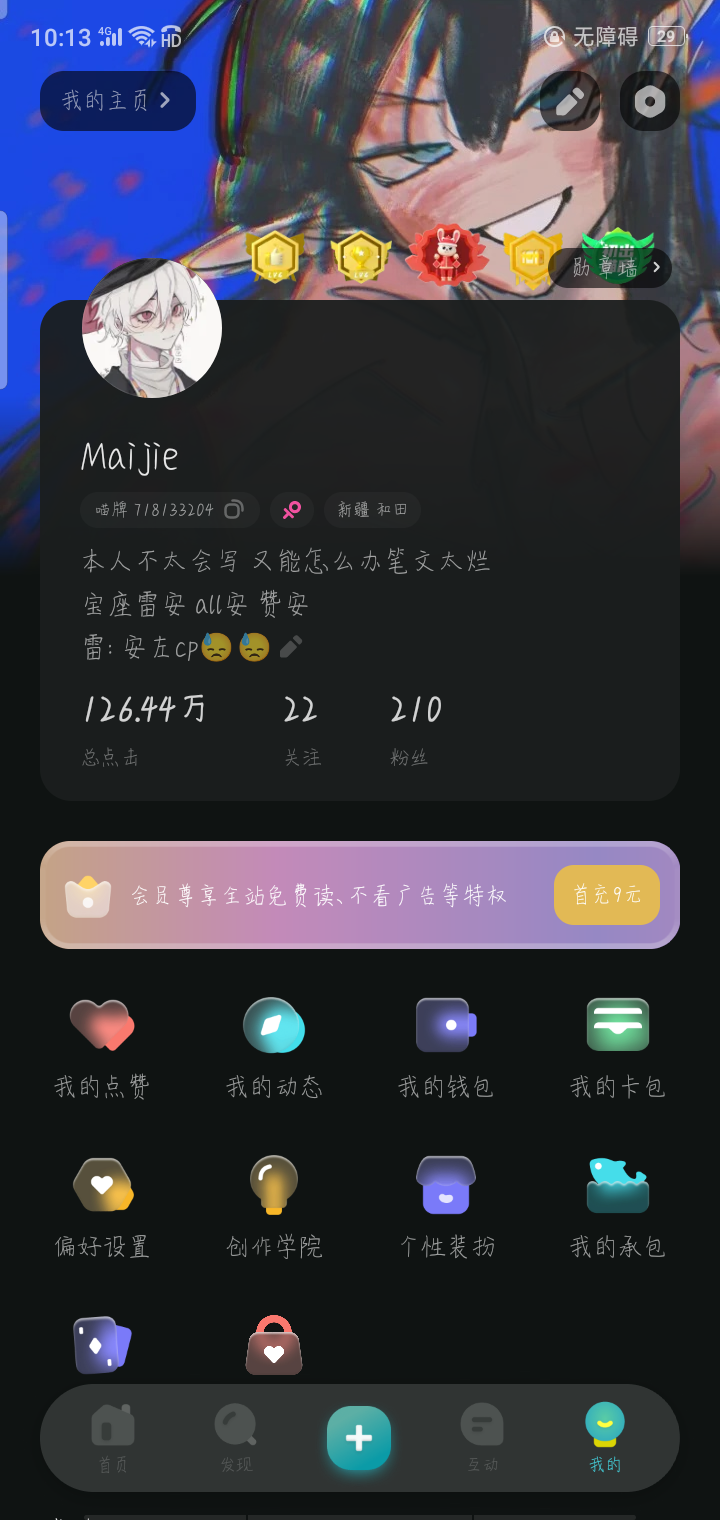Switch to the 首页 tab
720x1520 pixels.
coord(113,1438)
